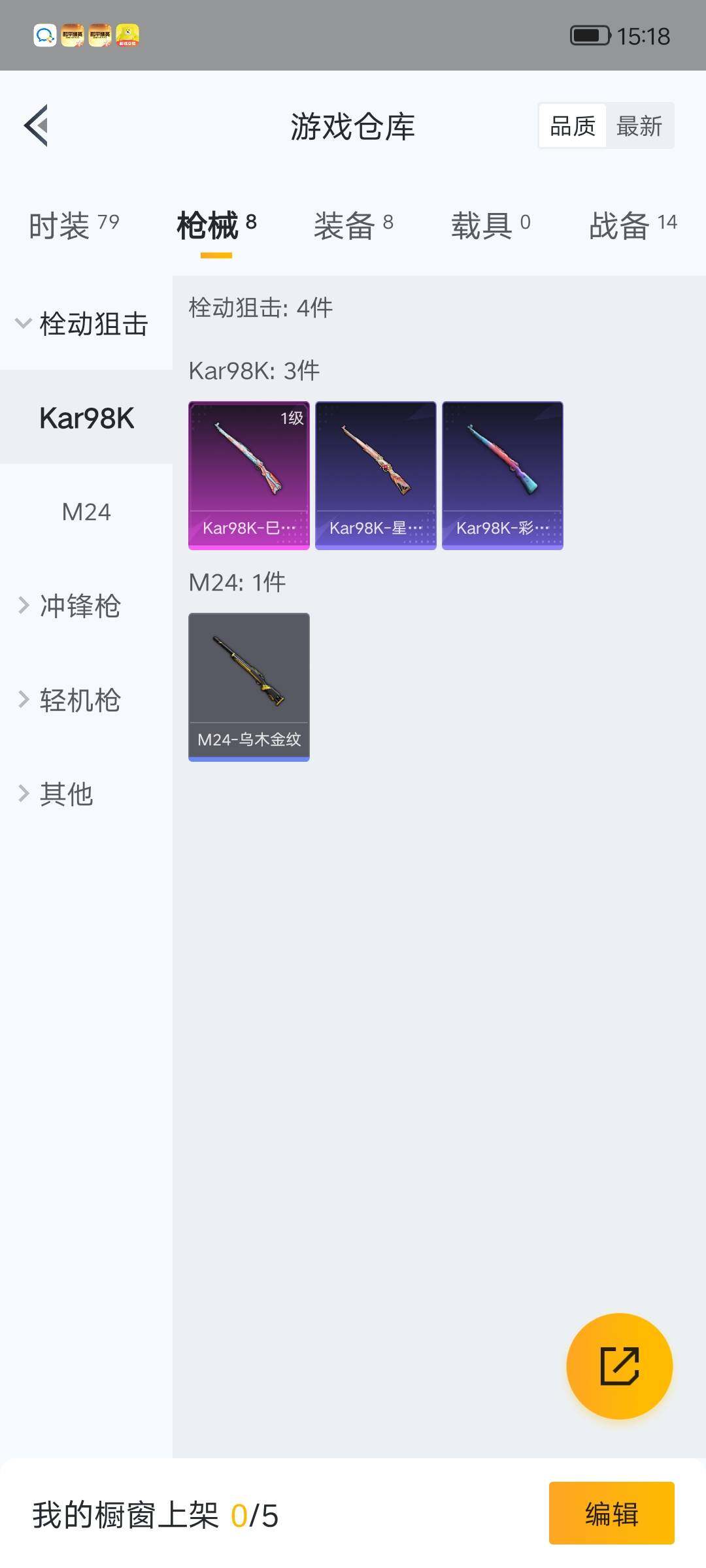Tap the second 和平精英 notification icon

(x=100, y=36)
